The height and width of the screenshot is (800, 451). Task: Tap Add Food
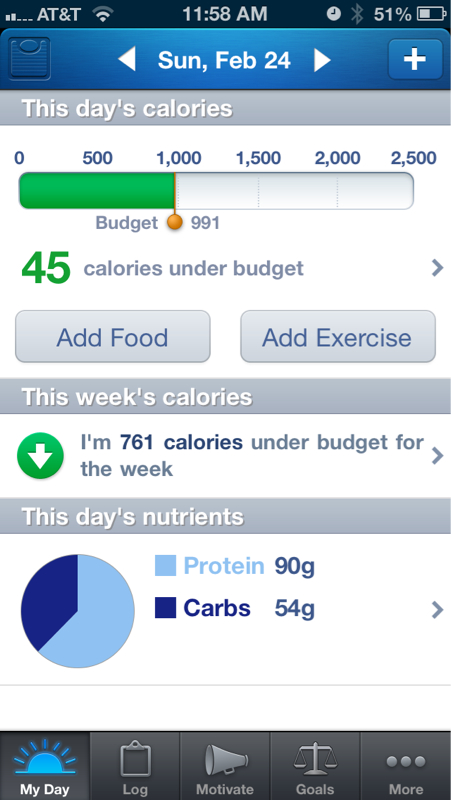pyautogui.click(x=113, y=337)
